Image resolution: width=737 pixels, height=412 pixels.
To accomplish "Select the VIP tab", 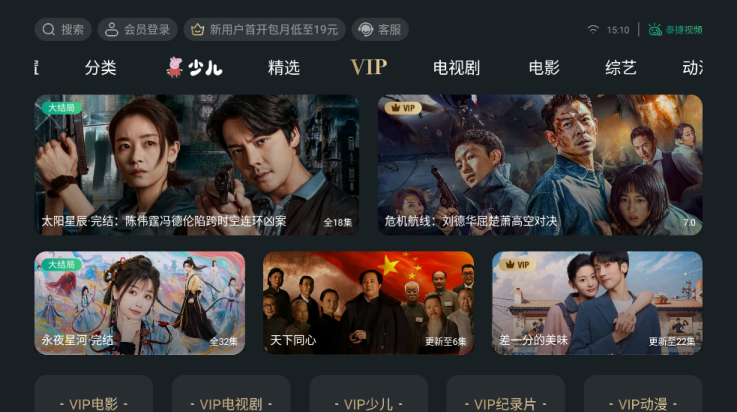I will coord(369,68).
